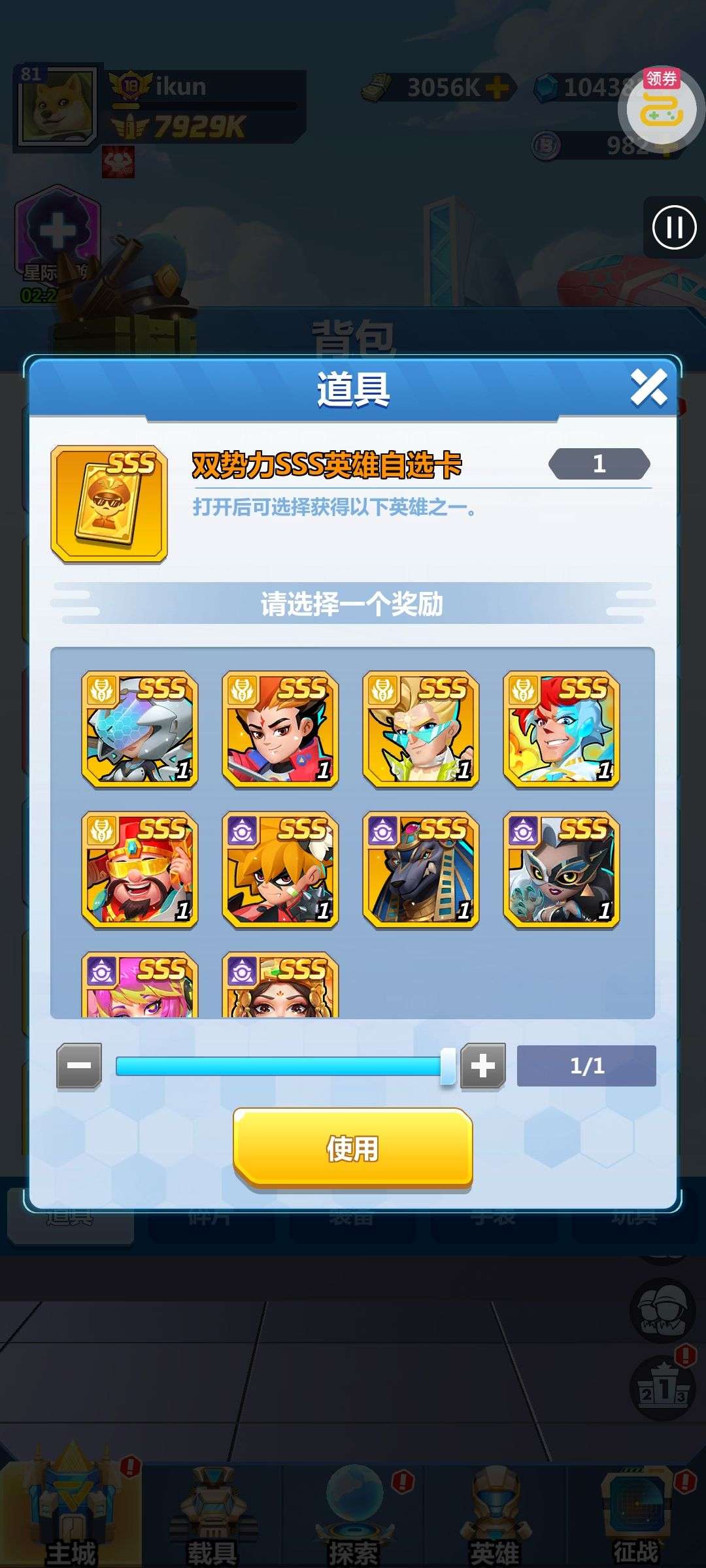Tap the floating pause button
Screen dimensions: 706x1568
[x=674, y=227]
